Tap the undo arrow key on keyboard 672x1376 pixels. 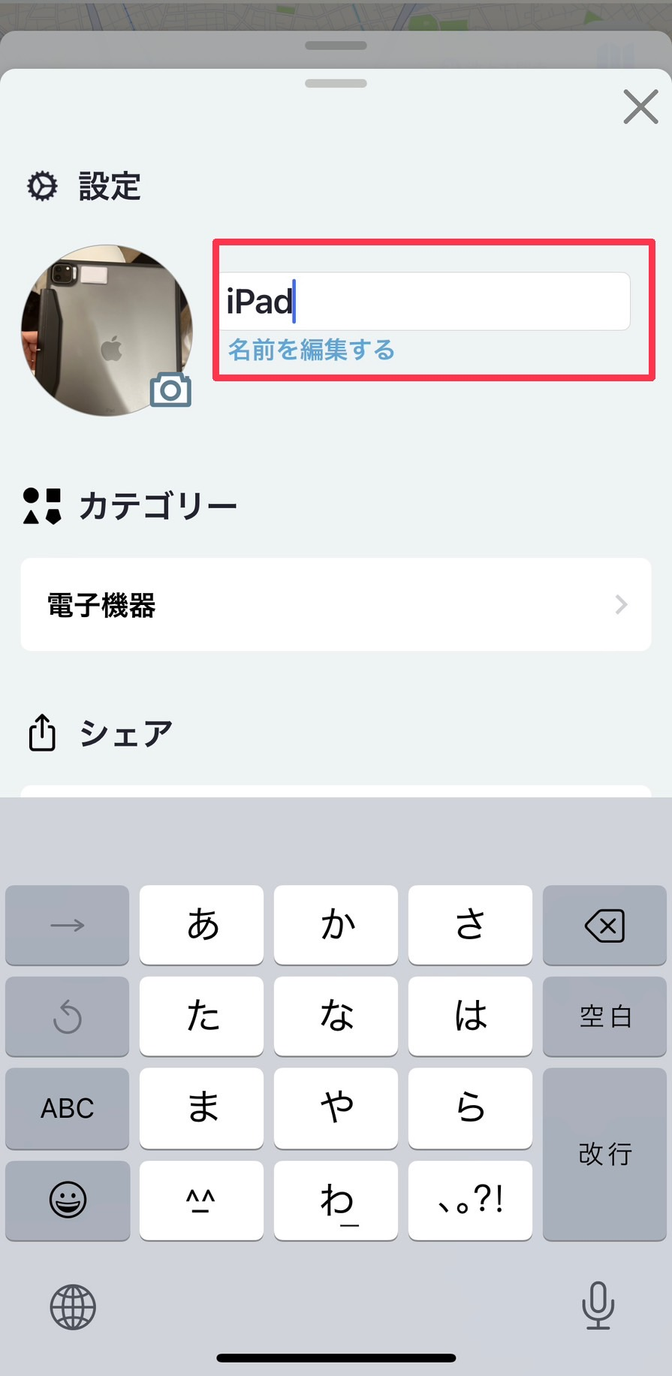click(67, 1017)
